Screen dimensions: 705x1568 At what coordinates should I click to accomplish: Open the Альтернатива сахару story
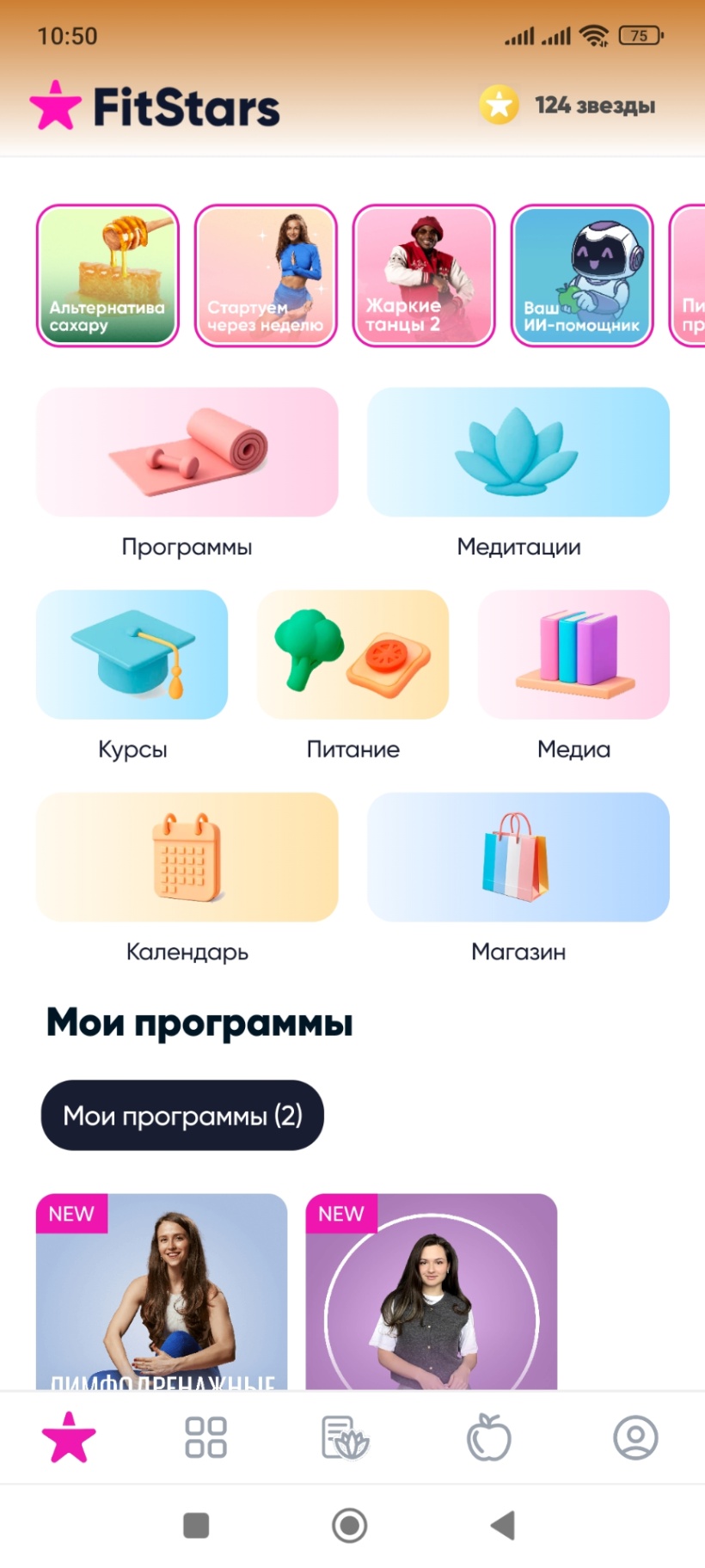[107, 275]
